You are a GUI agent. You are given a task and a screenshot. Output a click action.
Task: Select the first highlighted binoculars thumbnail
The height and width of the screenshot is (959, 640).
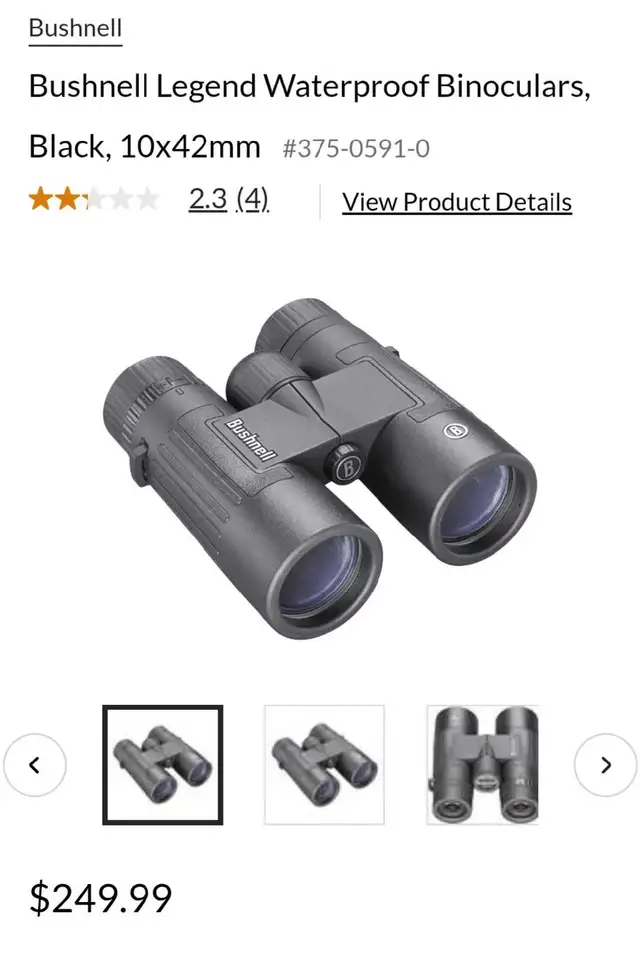pyautogui.click(x=163, y=765)
